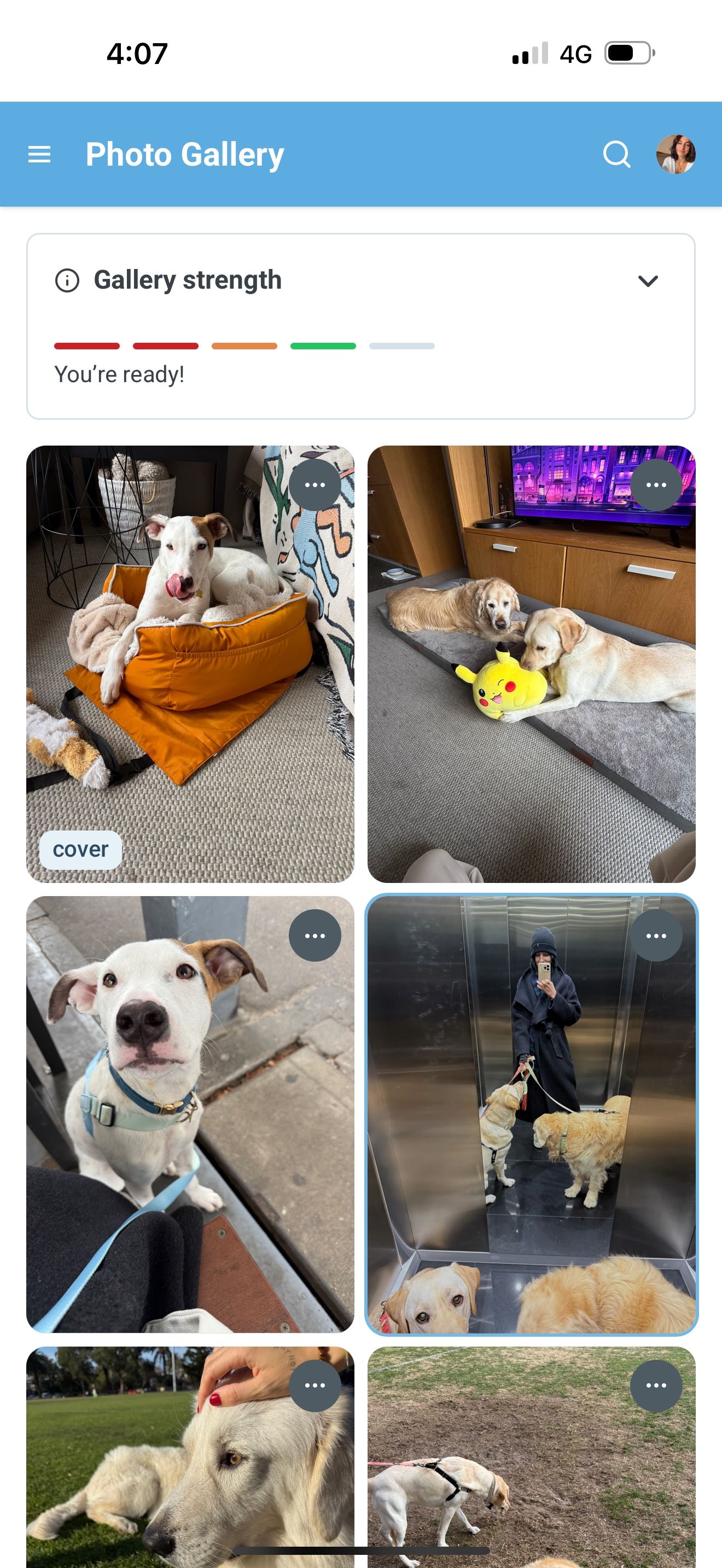Image resolution: width=722 pixels, height=1568 pixels.
Task: Open options for the elevator selfie photo
Action: coord(656,935)
